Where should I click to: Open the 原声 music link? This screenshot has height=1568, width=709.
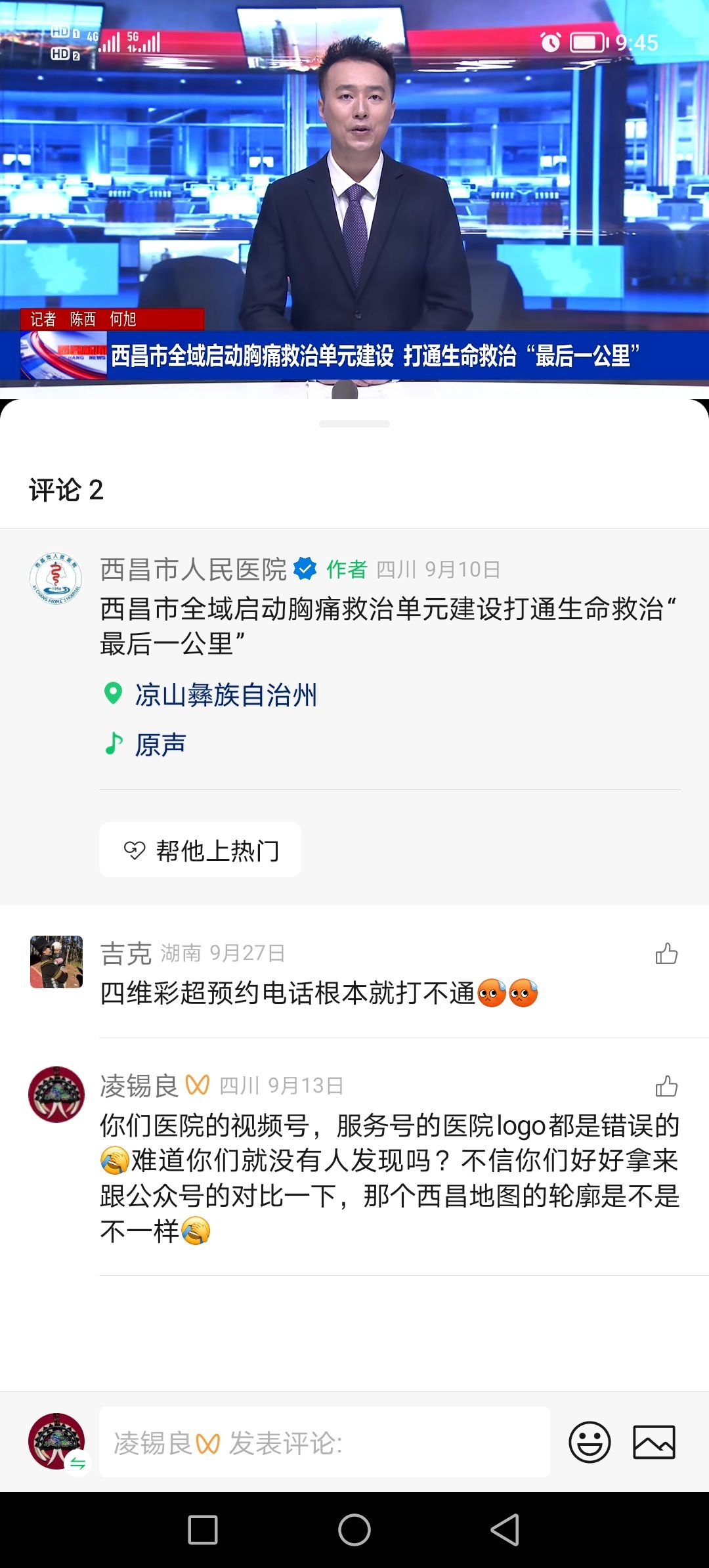pyautogui.click(x=160, y=745)
